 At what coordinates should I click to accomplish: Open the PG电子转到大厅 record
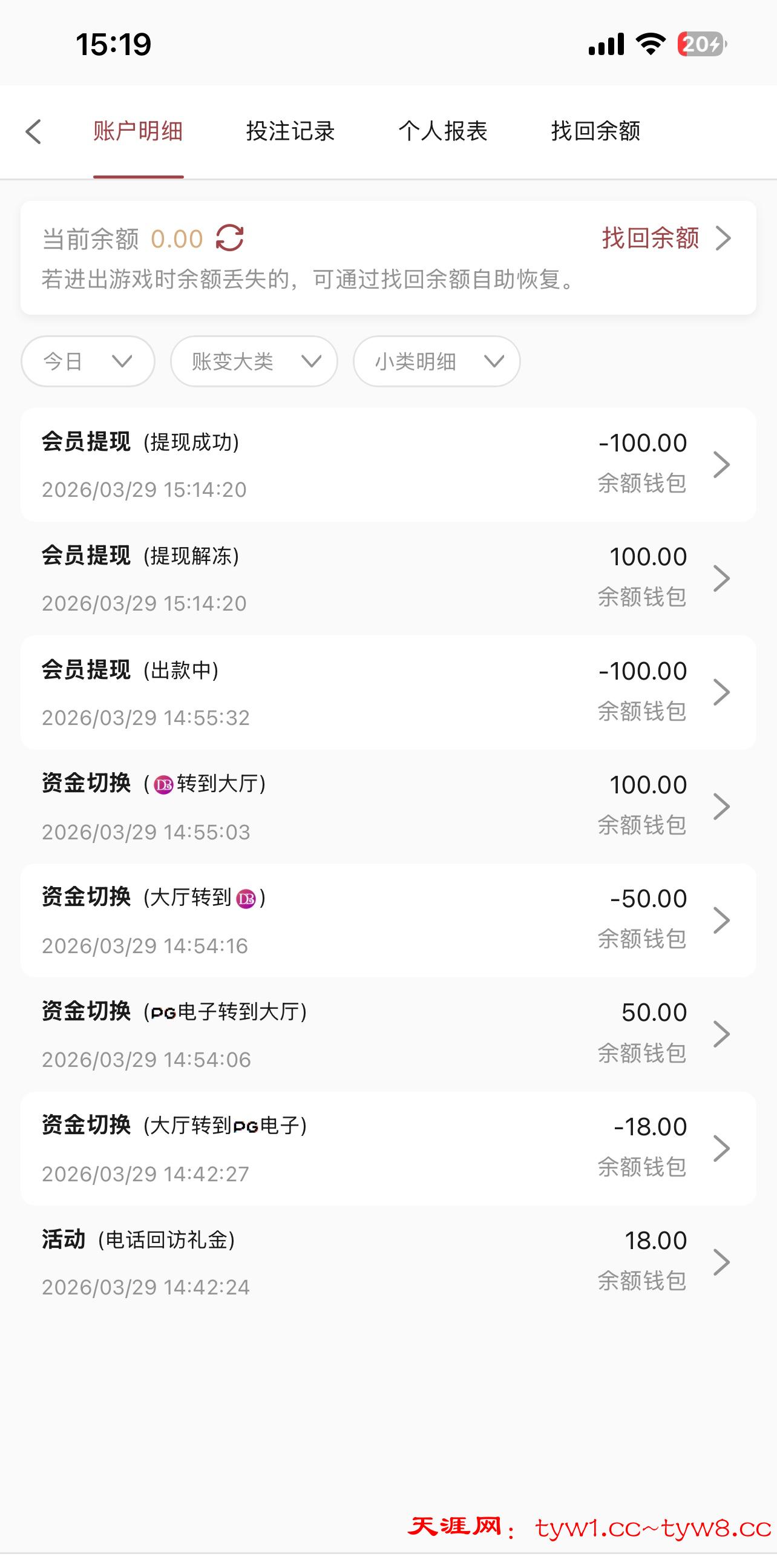[388, 1034]
